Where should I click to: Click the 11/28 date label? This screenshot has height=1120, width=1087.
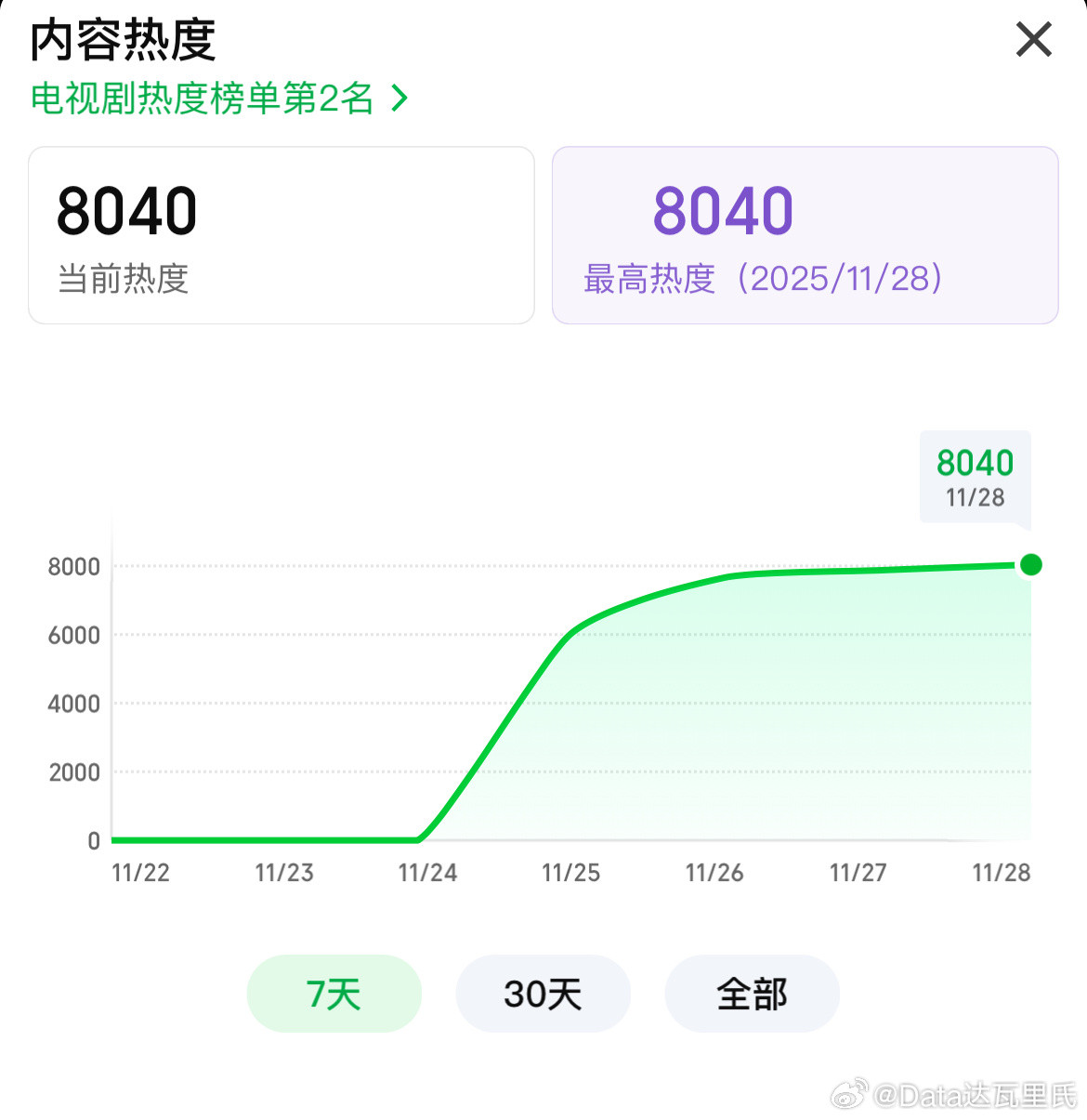(x=1002, y=873)
